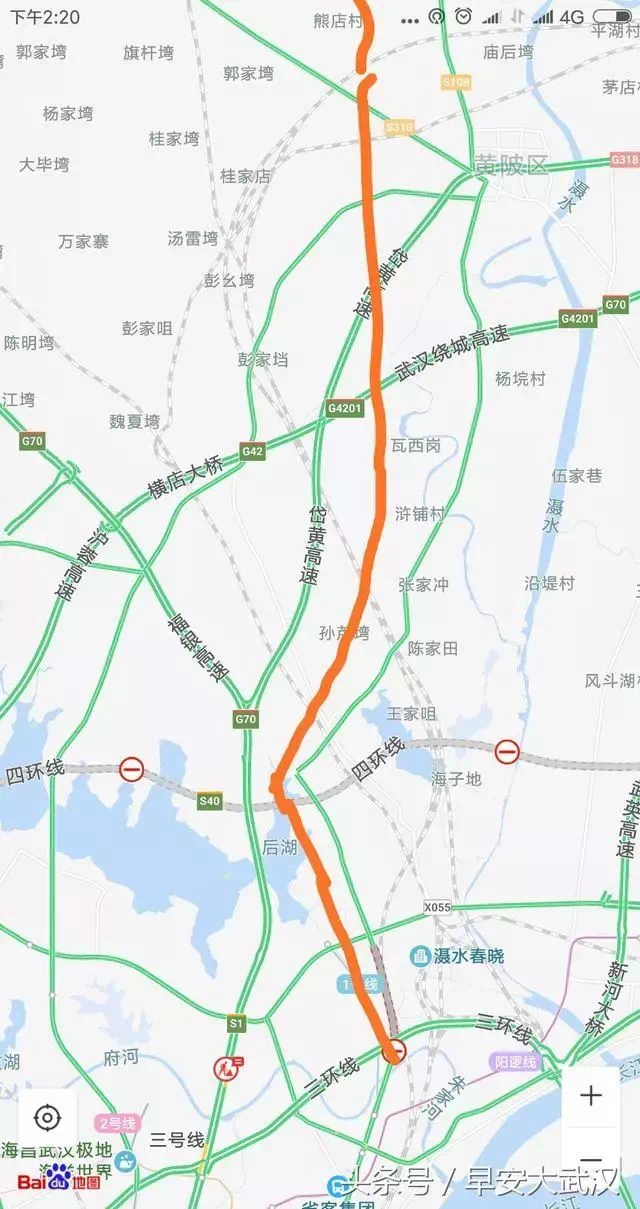640x1209 pixels.
Task: Center the map on my location
Action: (46, 1117)
